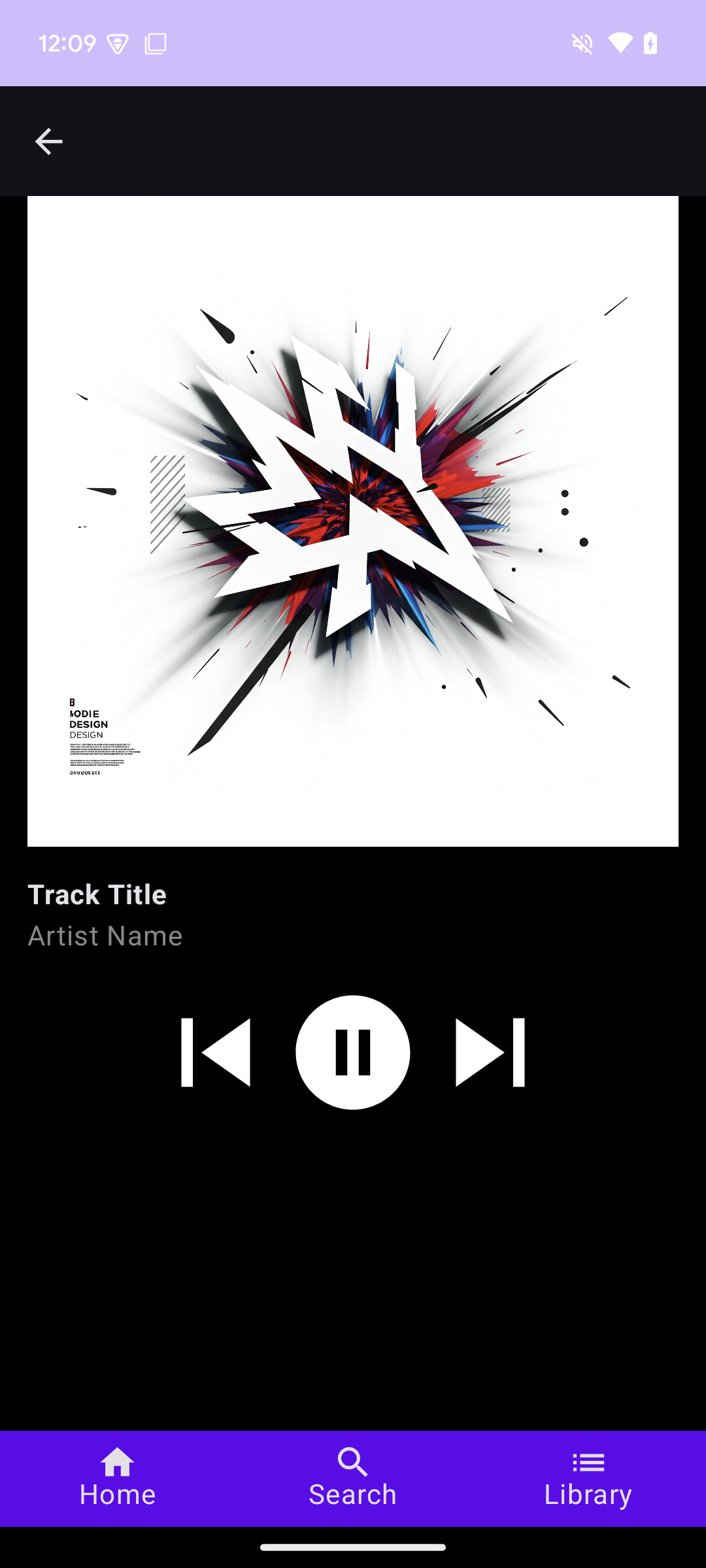This screenshot has width=706, height=1568.
Task: Pause the current track
Action: coord(353,1052)
